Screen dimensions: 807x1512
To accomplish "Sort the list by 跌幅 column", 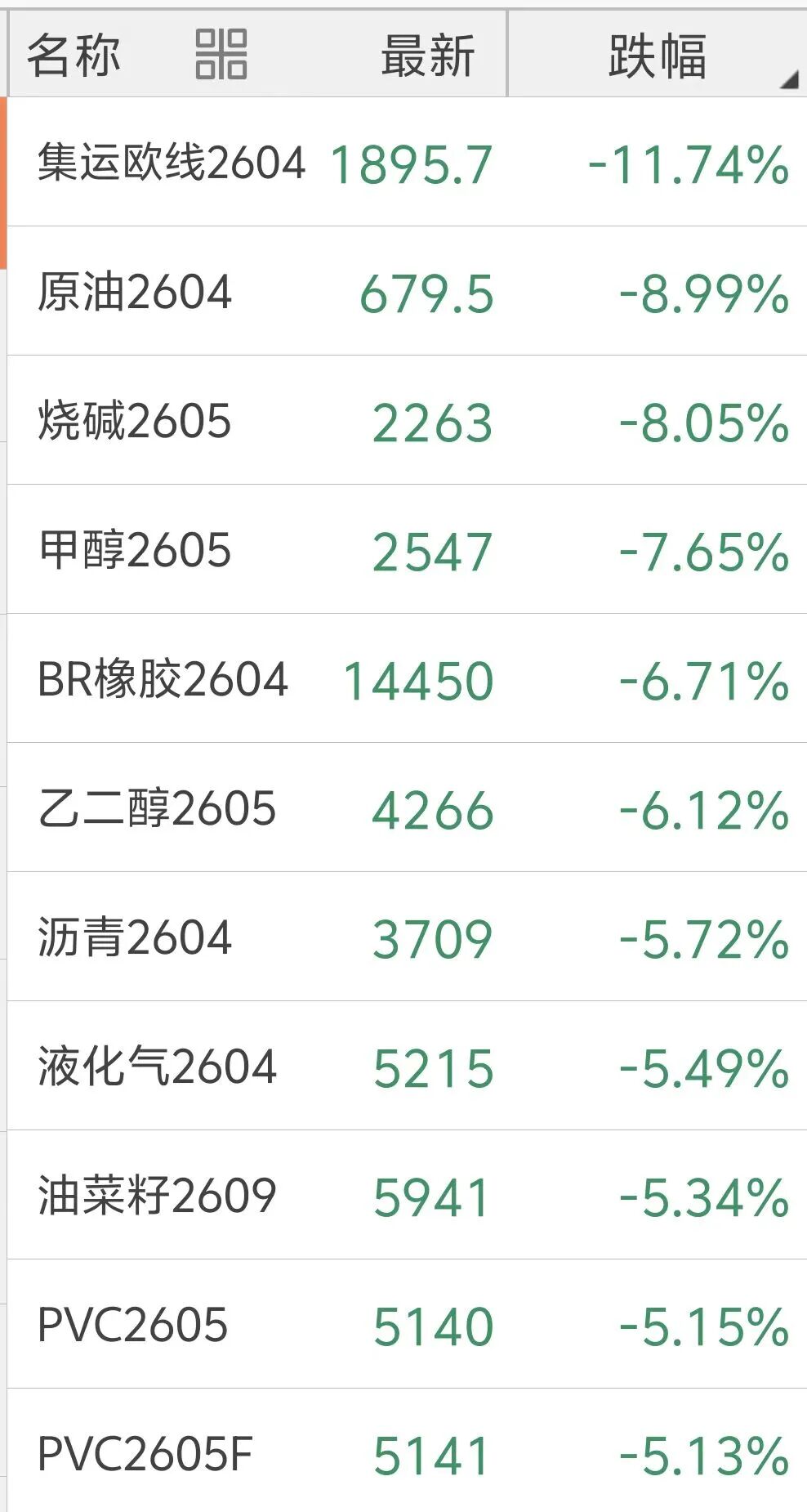I will point(658,56).
